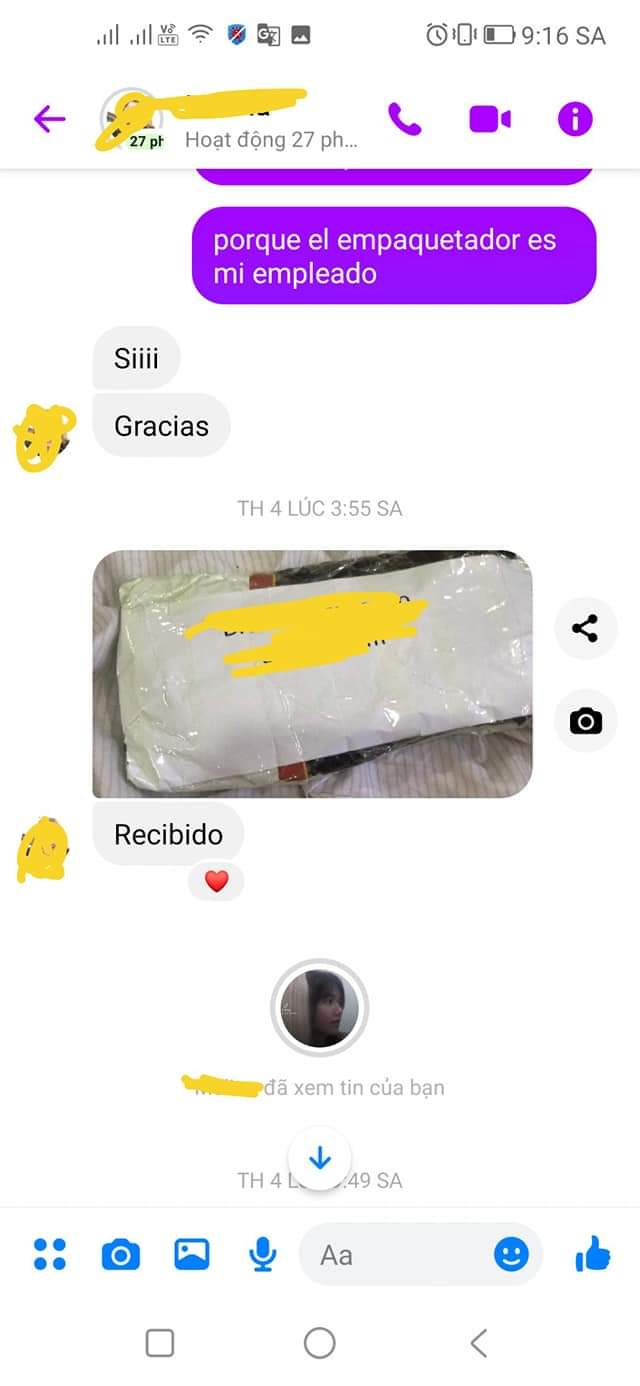Screen dimensions: 640x1386
Task: Pick an image from the gallery
Action: click(x=192, y=1254)
